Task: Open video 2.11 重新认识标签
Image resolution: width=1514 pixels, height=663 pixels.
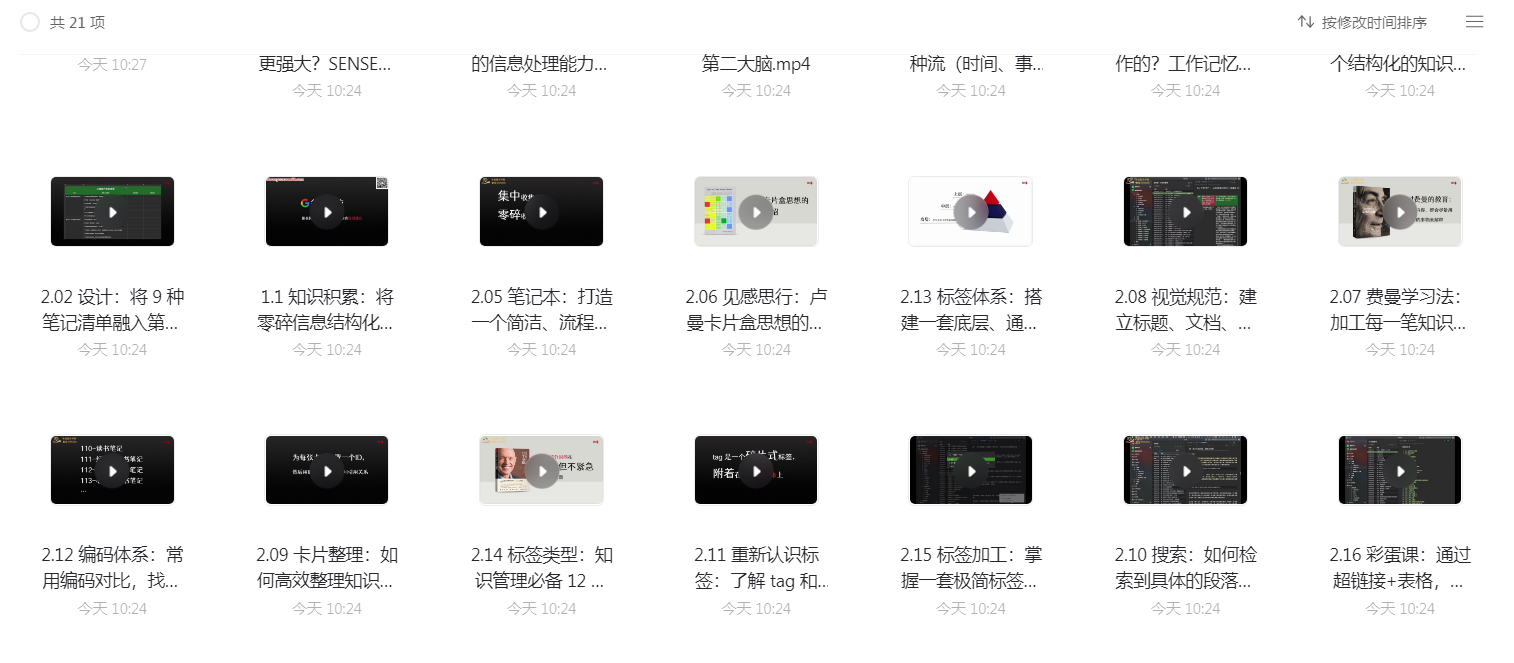Action: coord(756,470)
